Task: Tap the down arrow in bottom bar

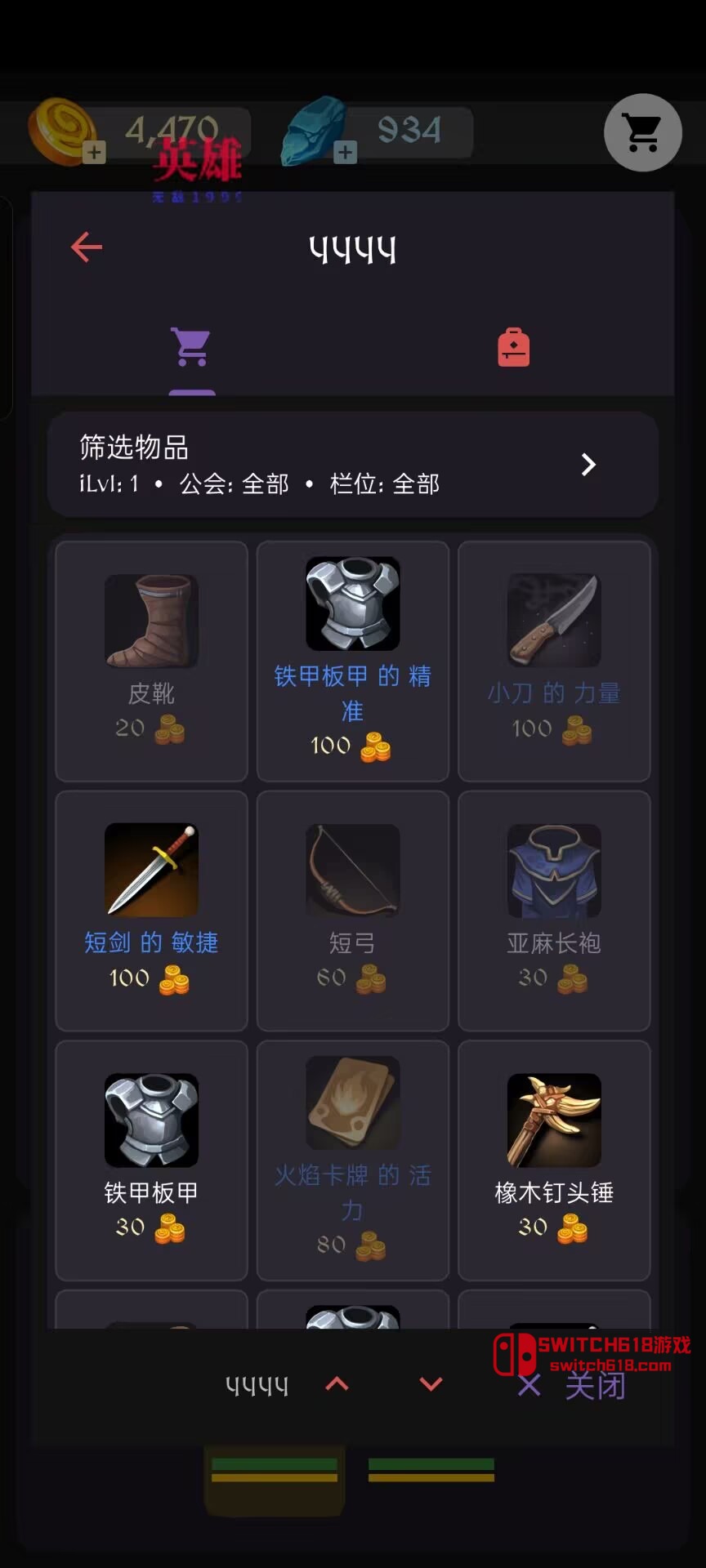Action: point(431,1384)
